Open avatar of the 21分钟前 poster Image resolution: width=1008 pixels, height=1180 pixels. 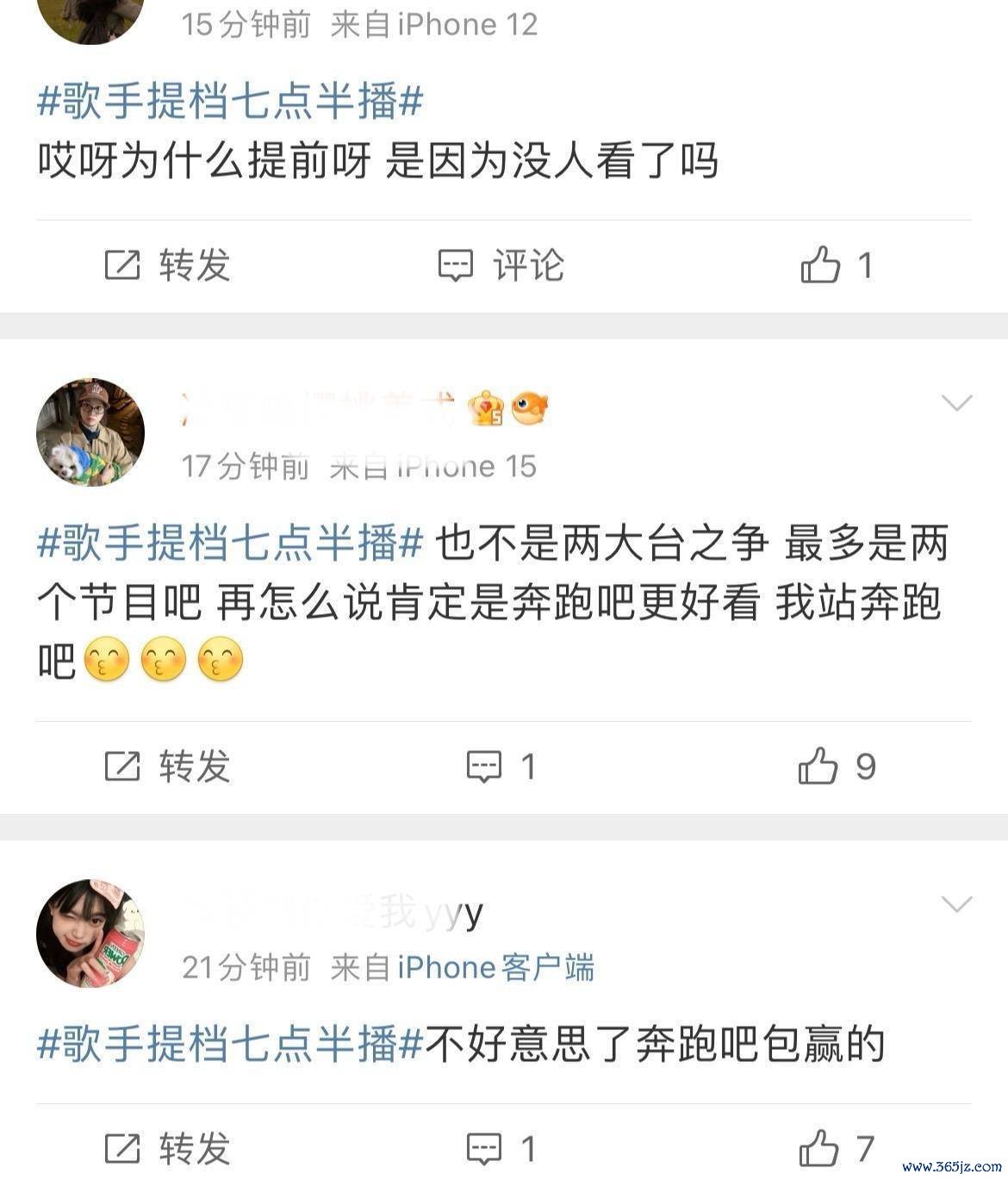tap(90, 933)
